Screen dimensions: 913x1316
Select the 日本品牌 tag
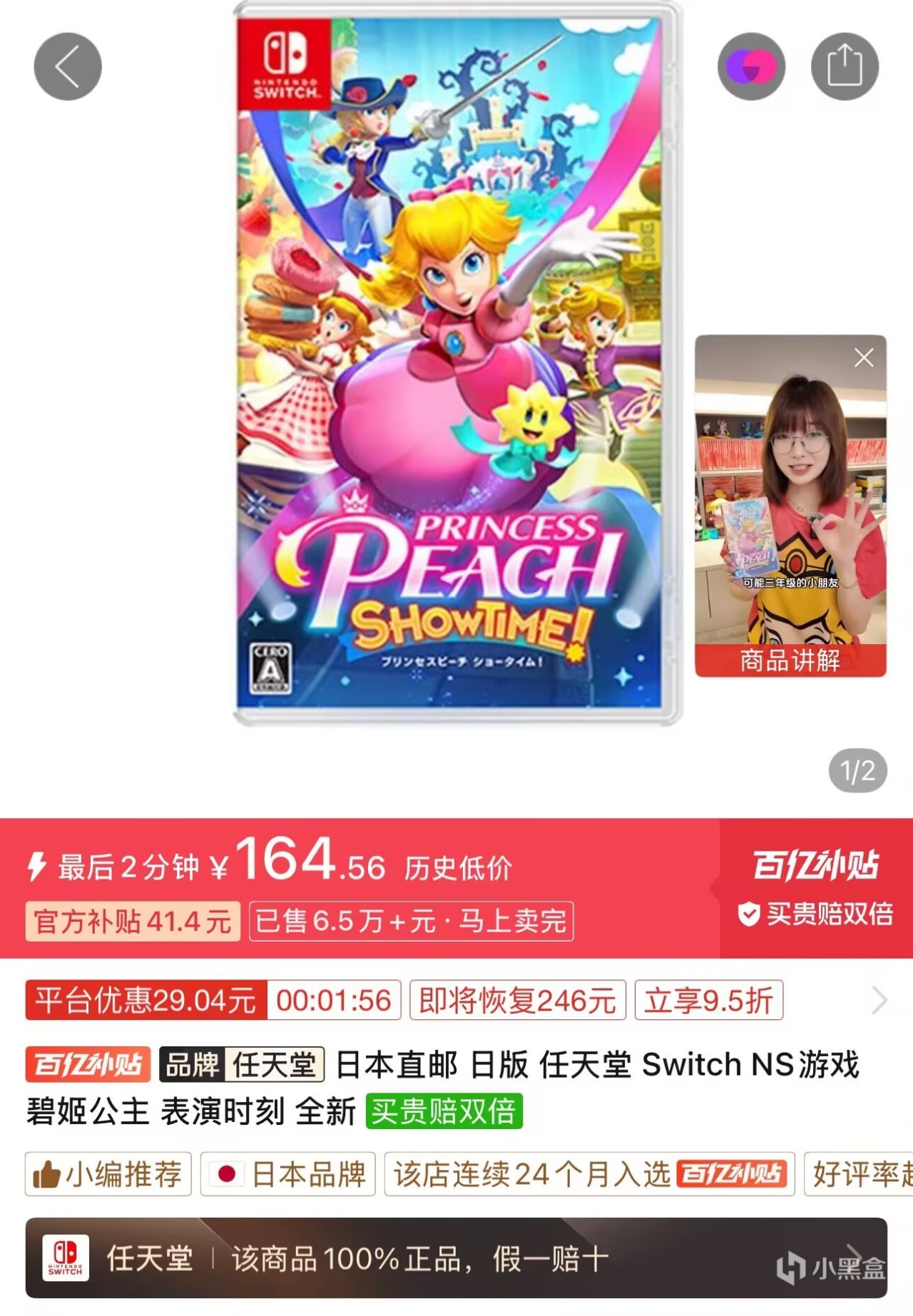tap(288, 1174)
